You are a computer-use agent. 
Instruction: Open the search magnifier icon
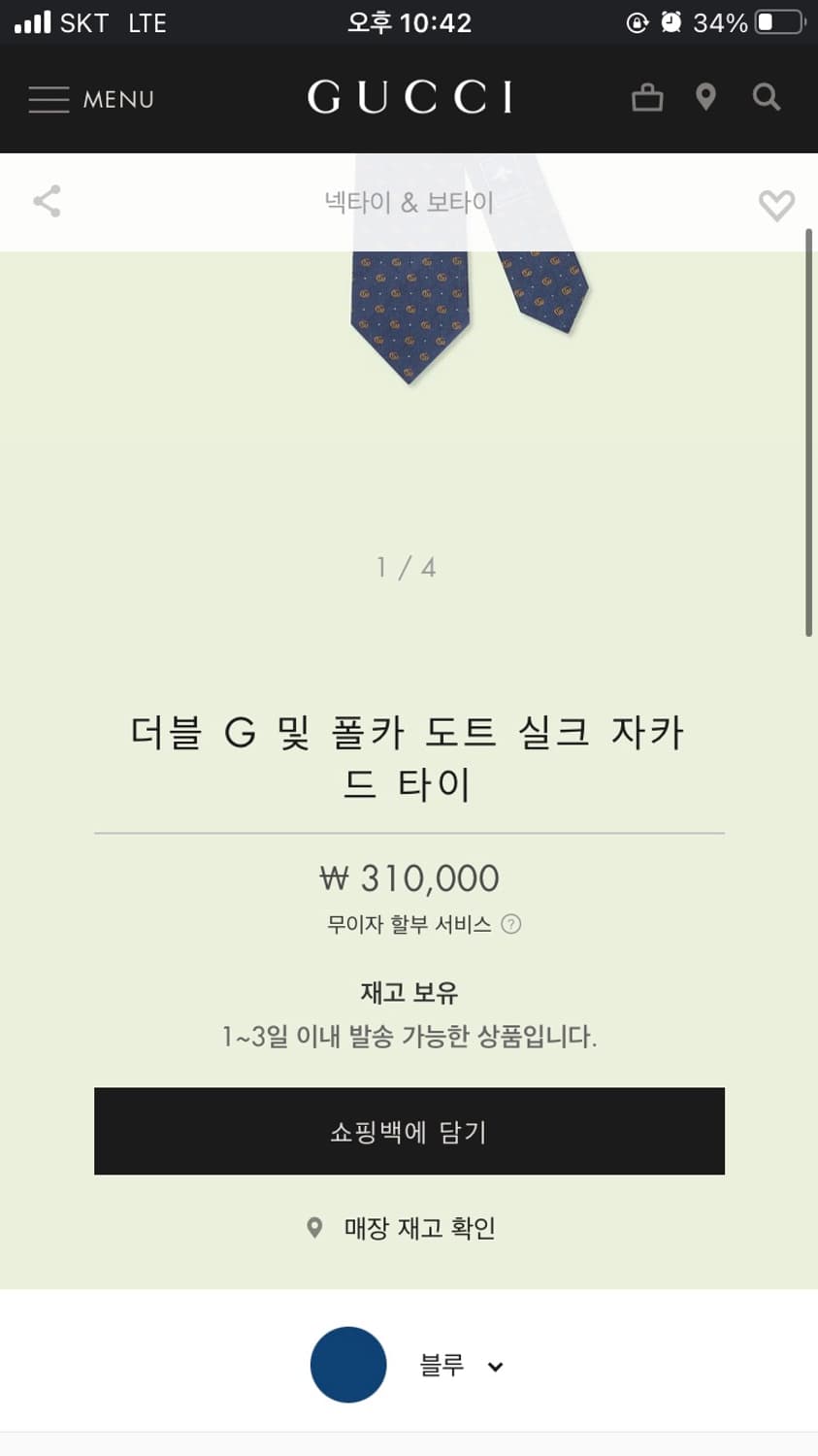click(766, 97)
